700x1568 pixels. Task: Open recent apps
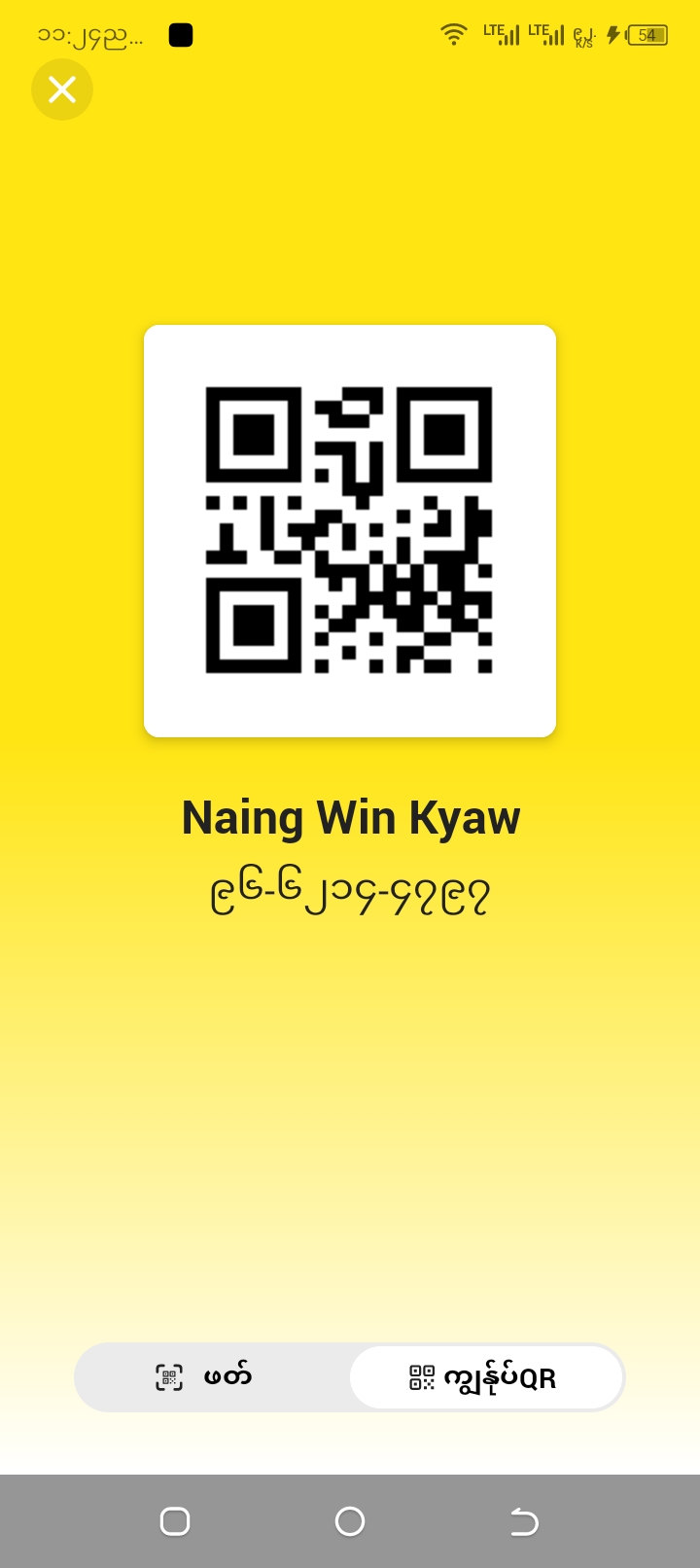pyautogui.click(x=175, y=1521)
